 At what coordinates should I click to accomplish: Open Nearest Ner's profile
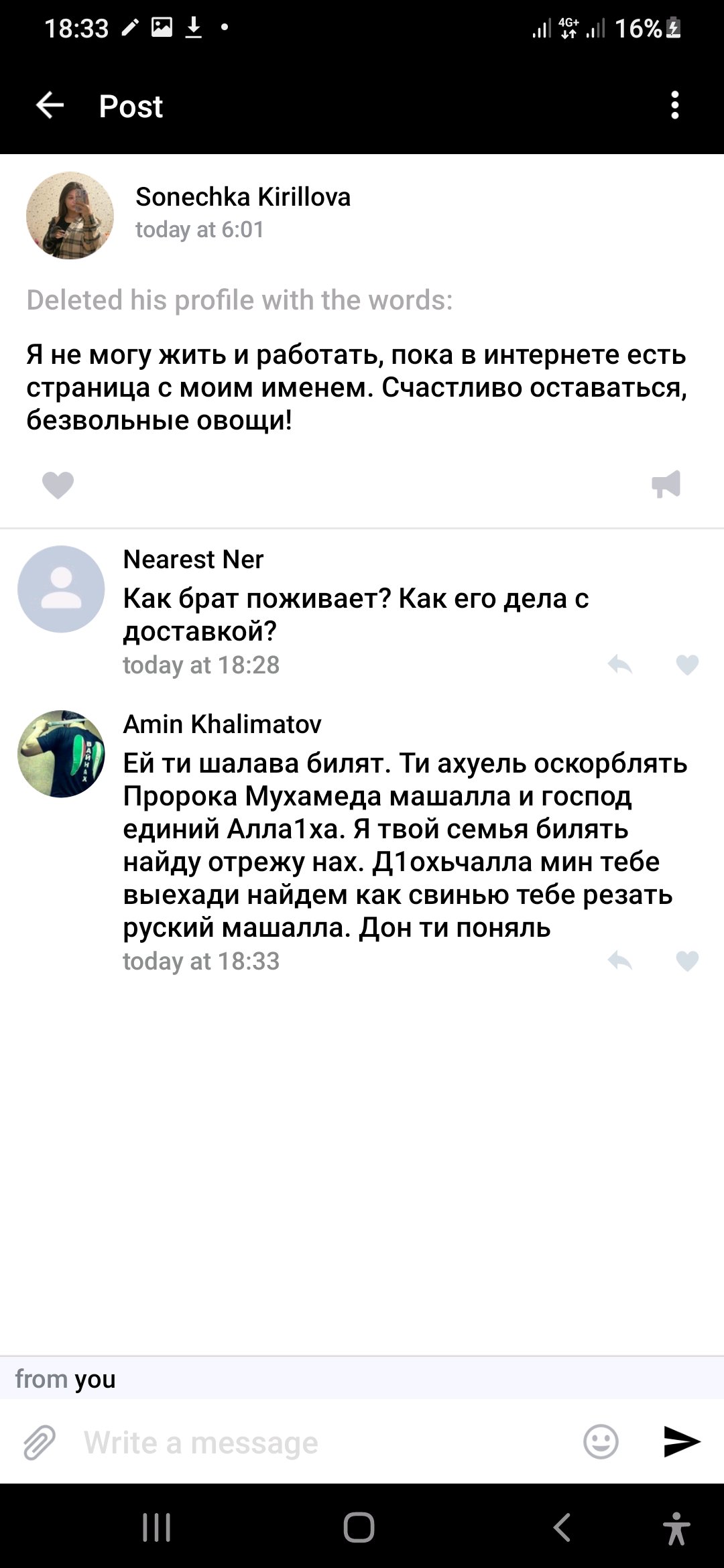(x=61, y=588)
